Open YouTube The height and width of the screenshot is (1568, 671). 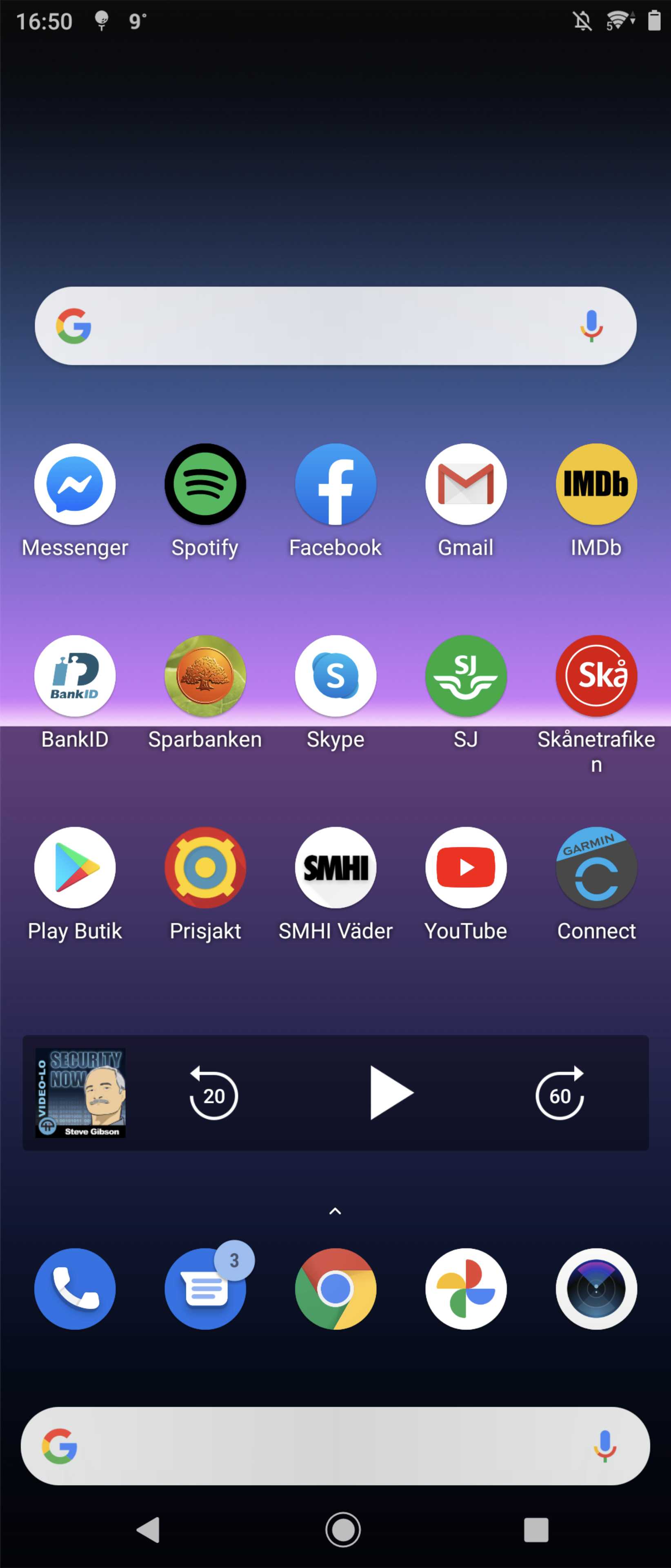pyautogui.click(x=465, y=868)
